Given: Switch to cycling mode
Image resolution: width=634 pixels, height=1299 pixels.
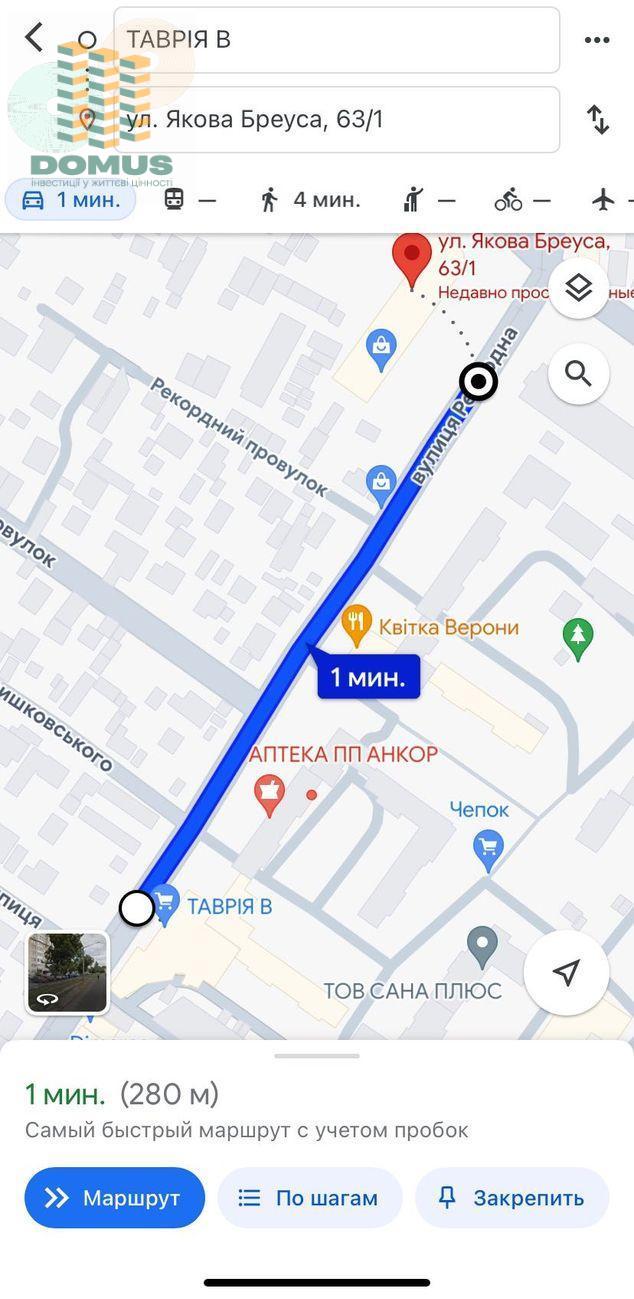Looking at the screenshot, I should (523, 200).
